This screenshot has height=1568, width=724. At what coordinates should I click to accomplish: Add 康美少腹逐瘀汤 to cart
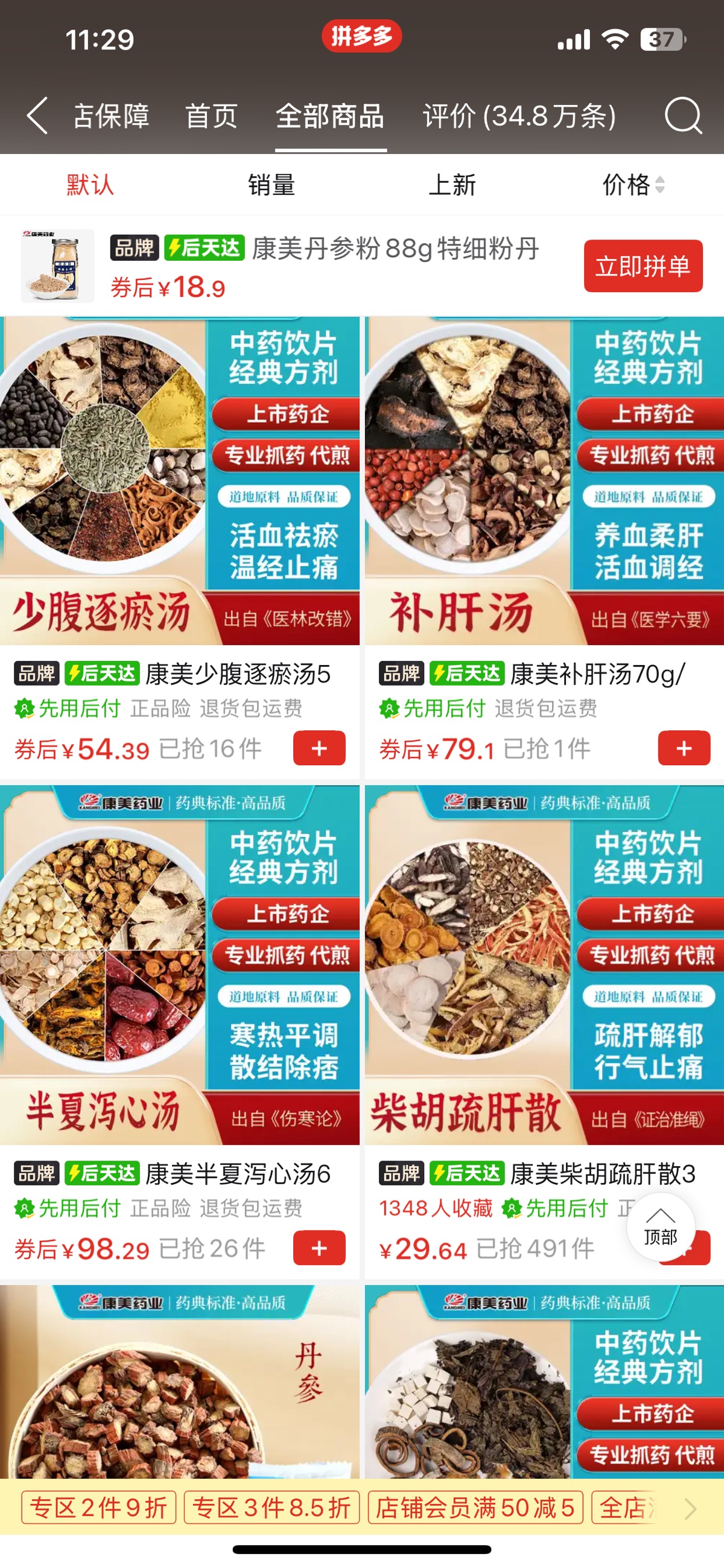tap(319, 748)
